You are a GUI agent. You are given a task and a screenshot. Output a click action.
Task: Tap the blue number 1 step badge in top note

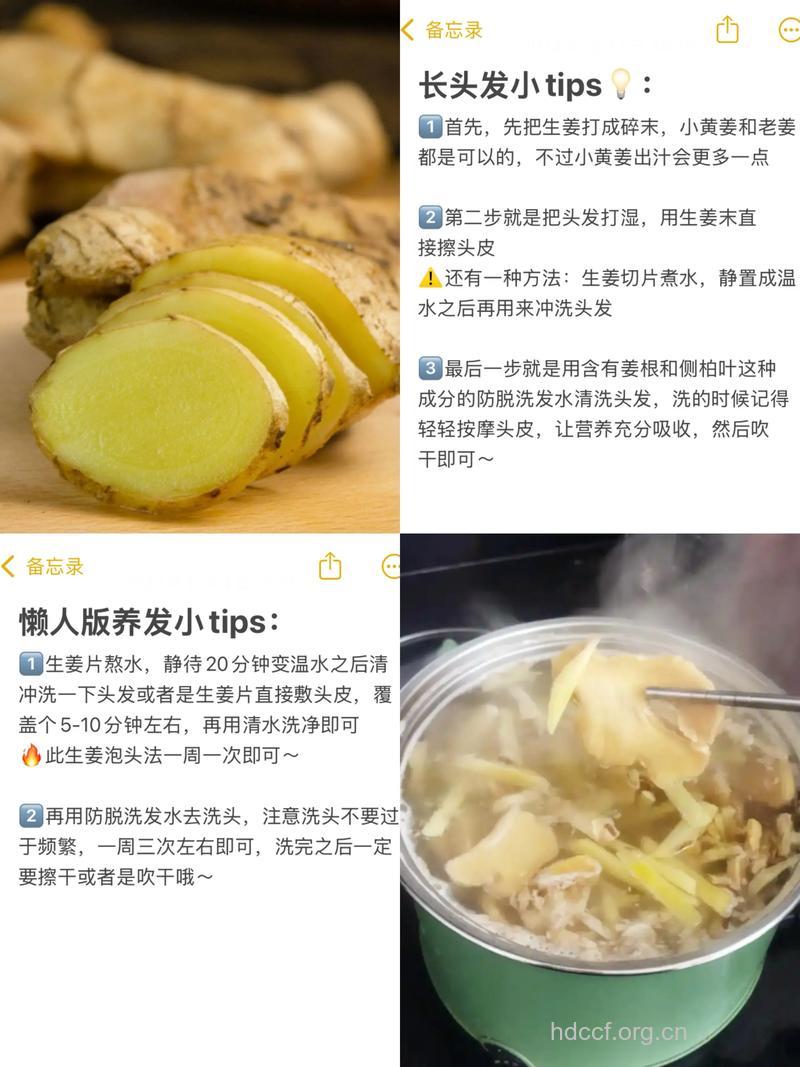[x=429, y=125]
